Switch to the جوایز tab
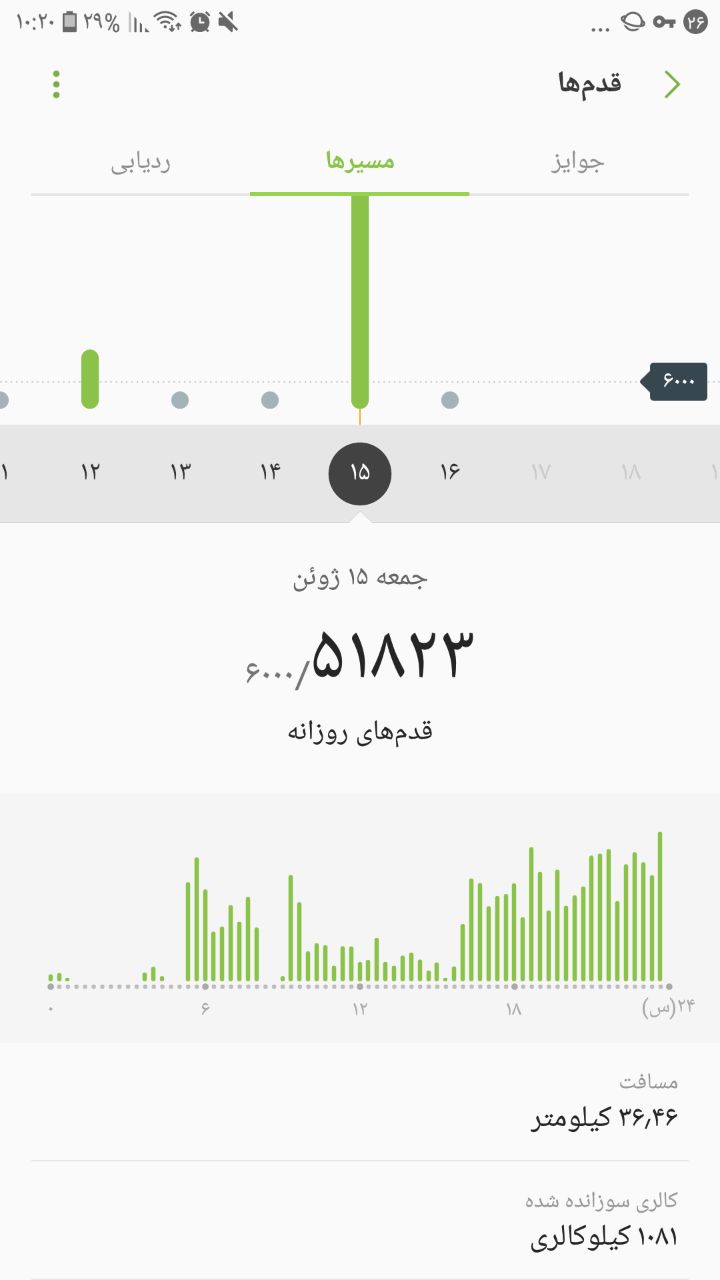The image size is (720, 1280). [578, 162]
